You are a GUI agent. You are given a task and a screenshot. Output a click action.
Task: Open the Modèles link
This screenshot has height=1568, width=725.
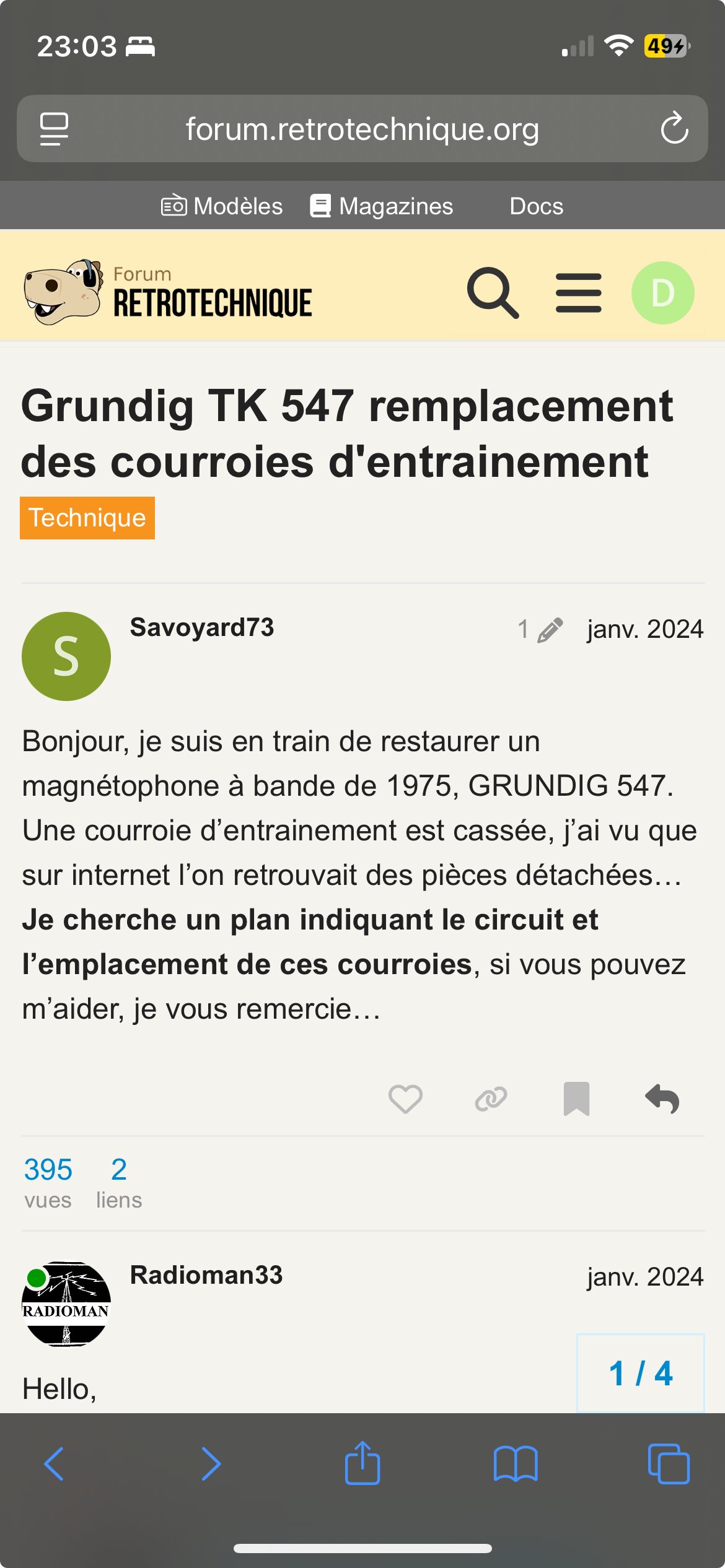pyautogui.click(x=222, y=206)
